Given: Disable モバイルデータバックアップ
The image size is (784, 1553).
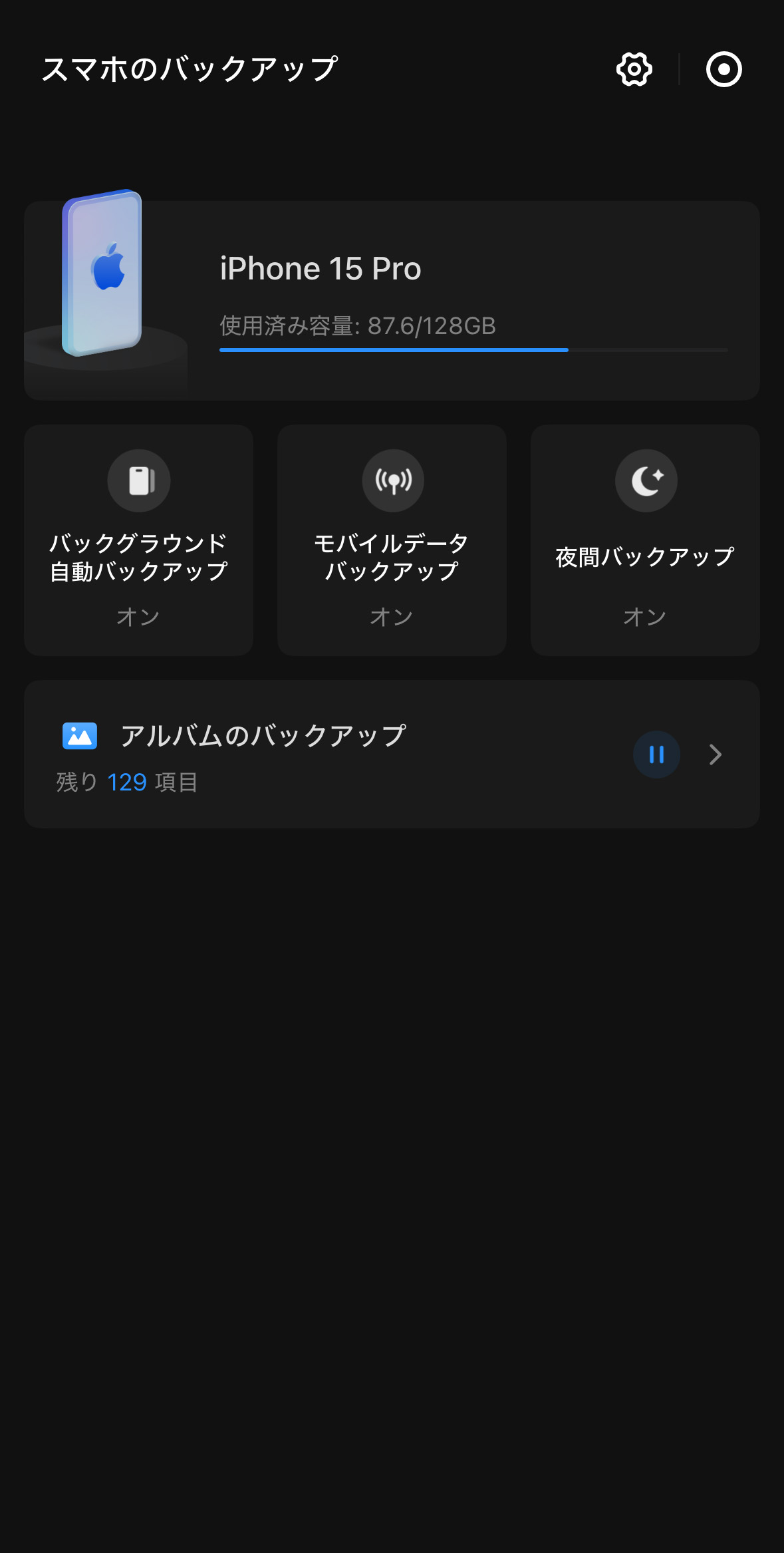Looking at the screenshot, I should pos(392,539).
